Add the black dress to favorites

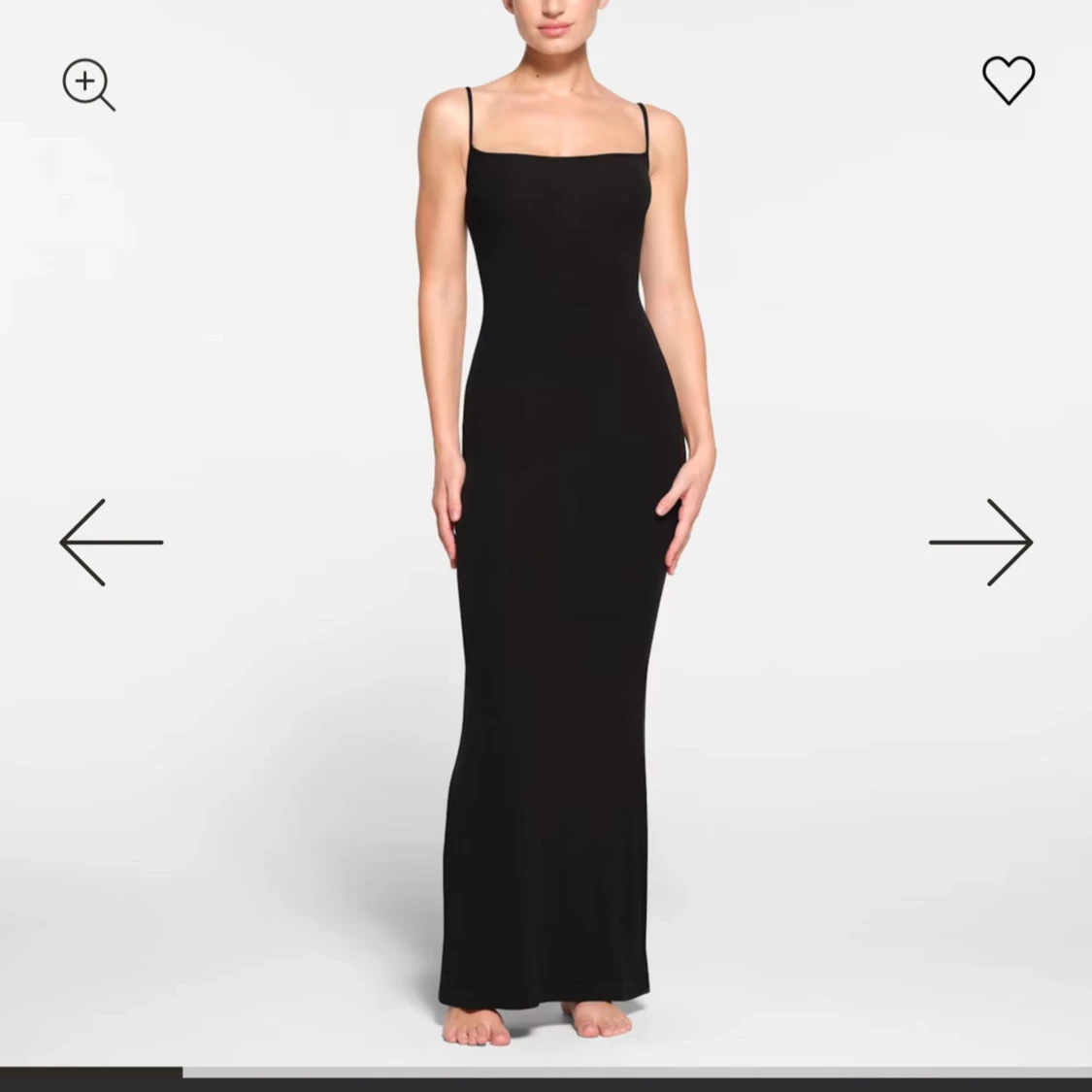click(x=1009, y=80)
